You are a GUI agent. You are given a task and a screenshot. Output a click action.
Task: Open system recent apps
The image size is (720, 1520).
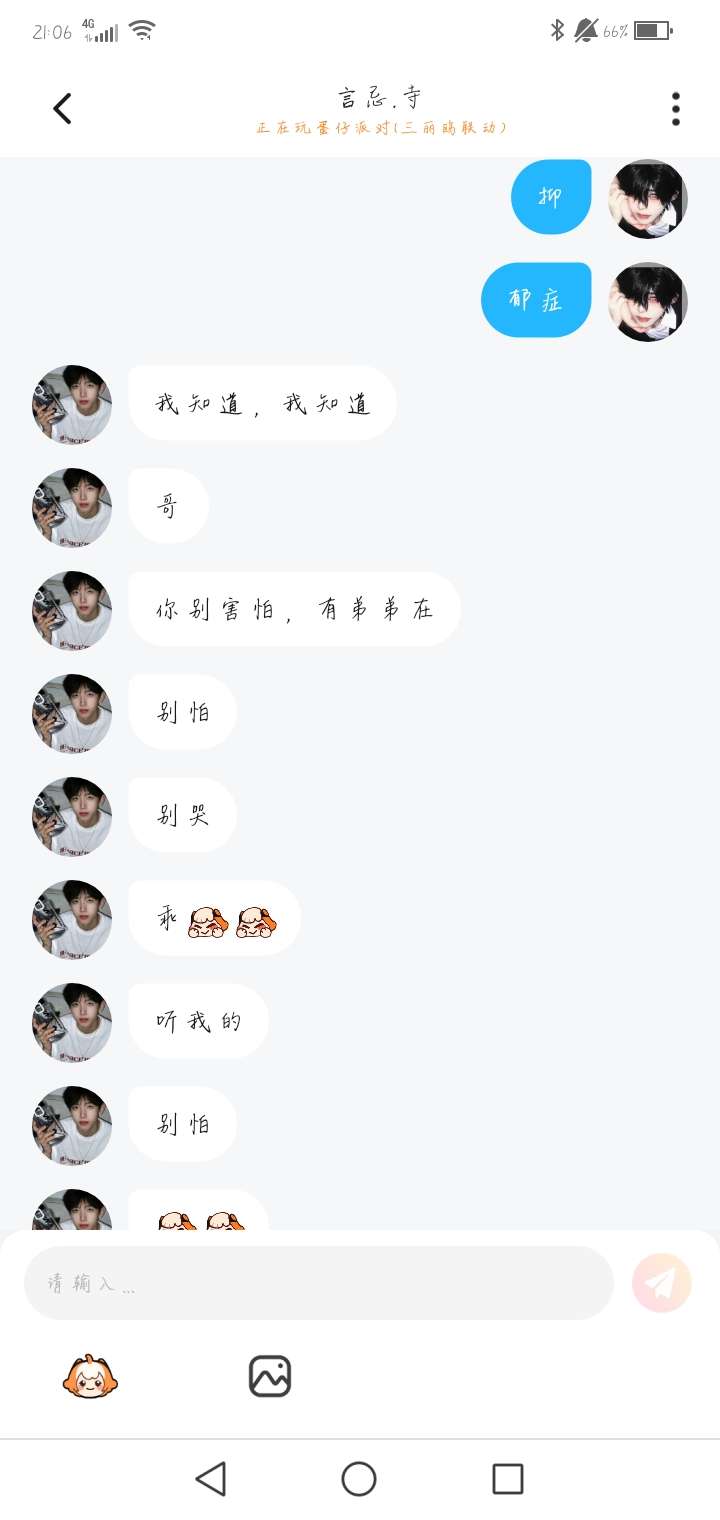pyautogui.click(x=508, y=1479)
